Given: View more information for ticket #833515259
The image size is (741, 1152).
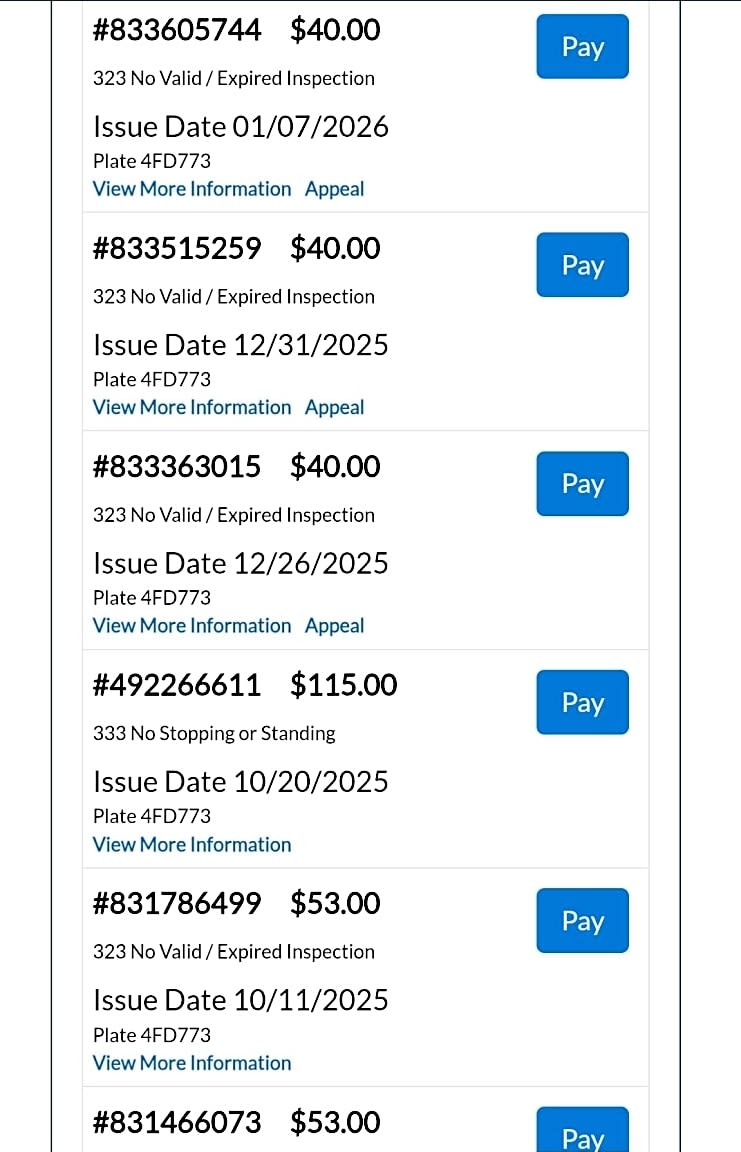Looking at the screenshot, I should coord(192,407).
